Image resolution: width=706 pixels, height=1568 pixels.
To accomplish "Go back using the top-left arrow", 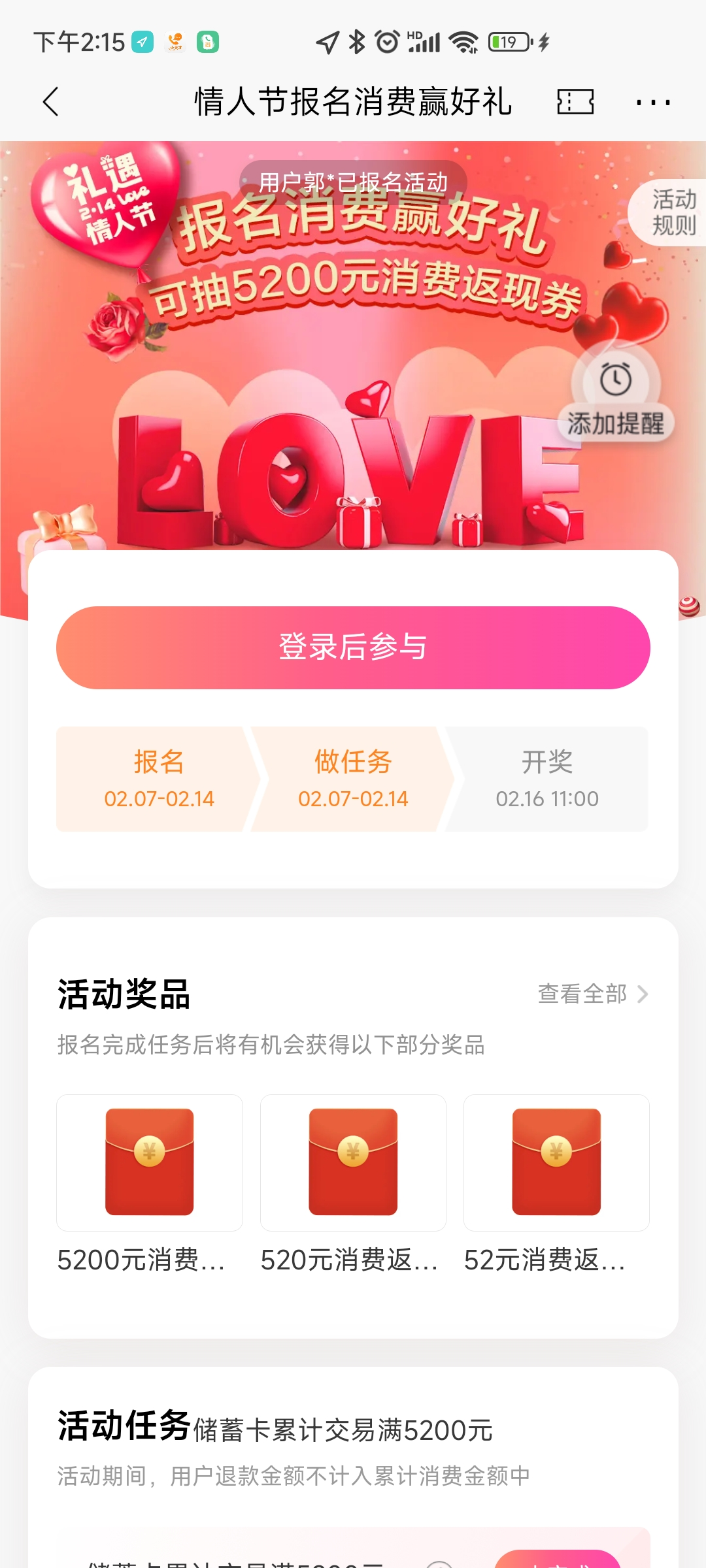I will (51, 102).
